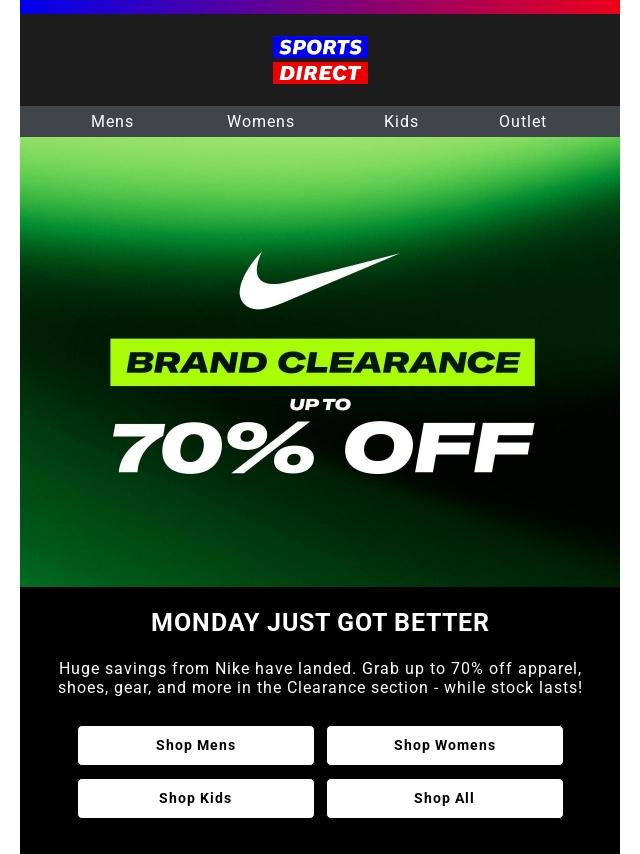Tap the Shop Mens button

pyautogui.click(x=196, y=745)
